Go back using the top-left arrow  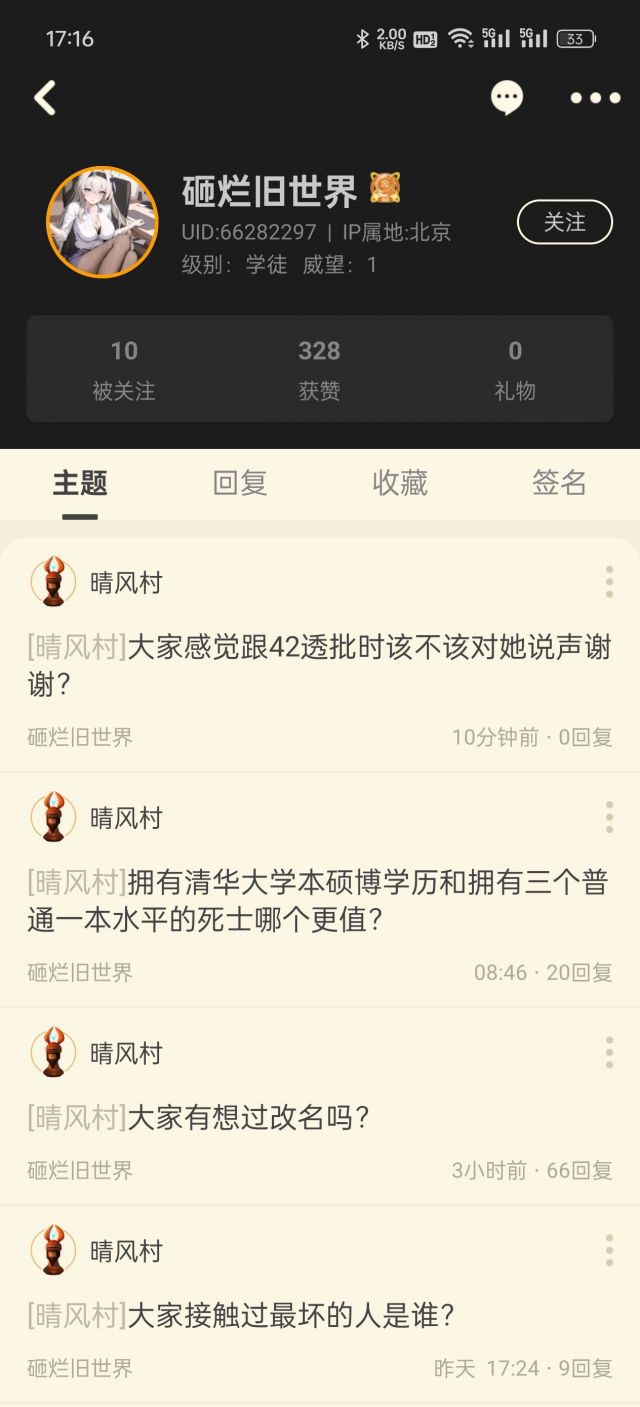pos(45,98)
